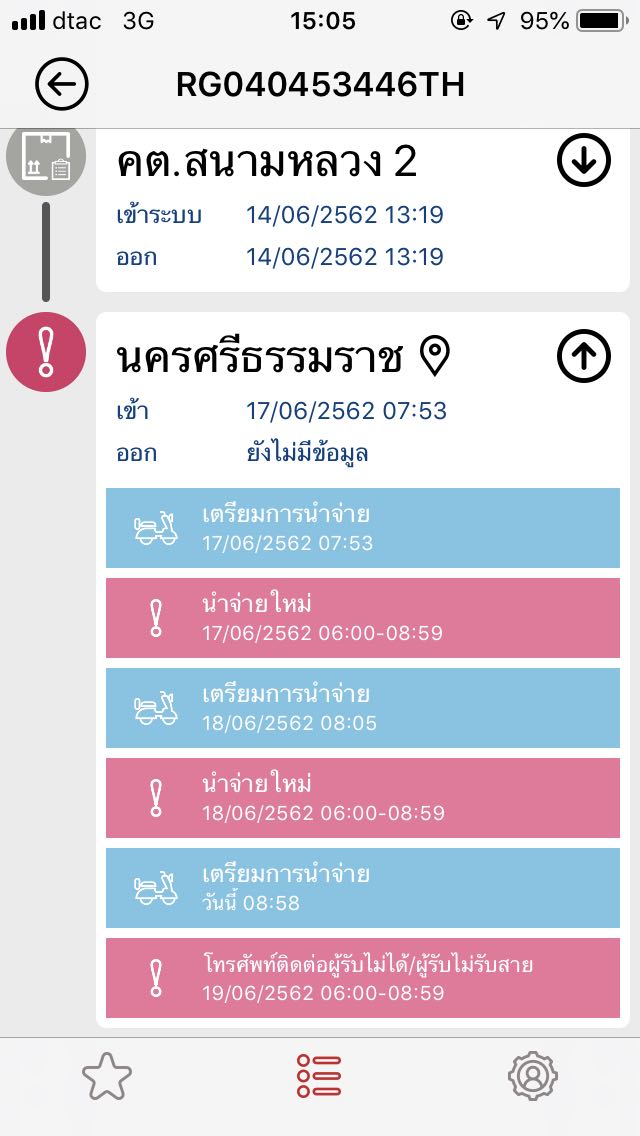
Task: Expand the คต.สนามหลวง 2 details
Action: pos(583,161)
